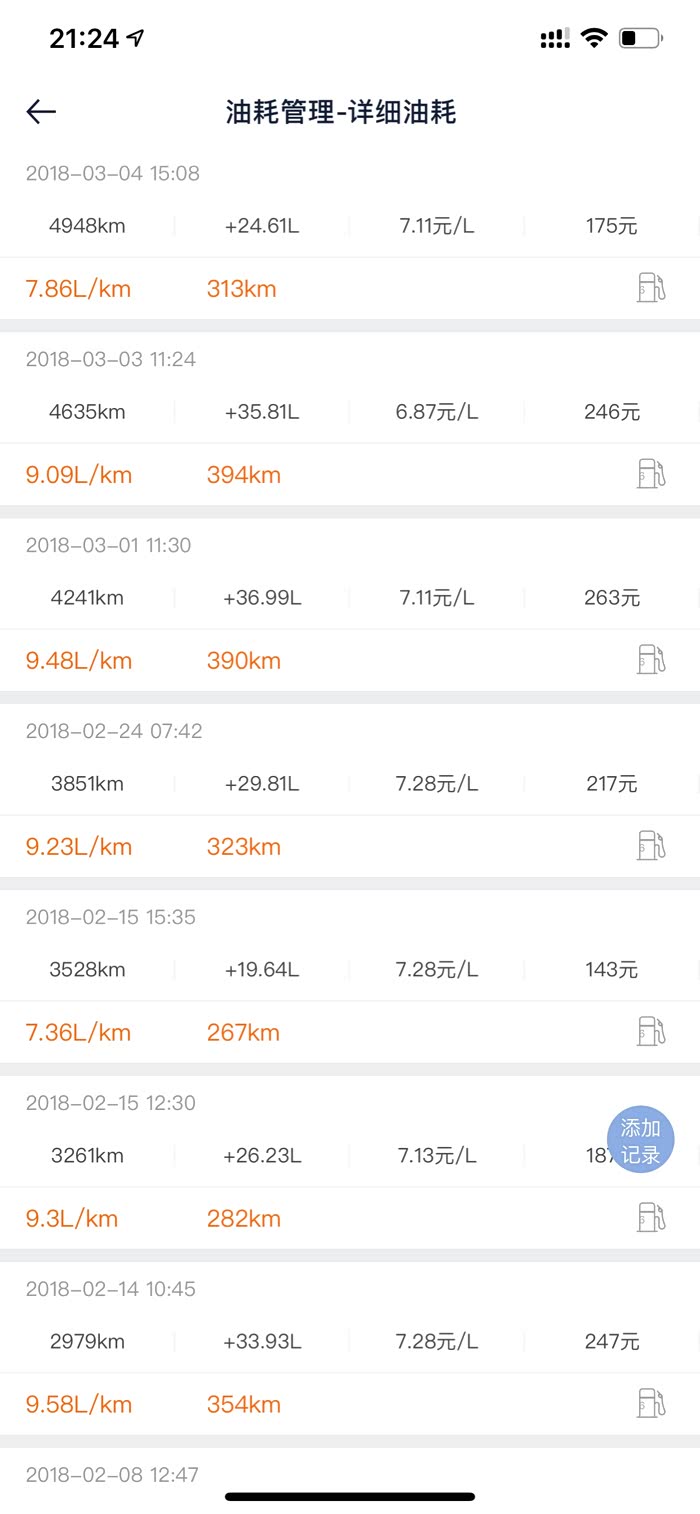The width and height of the screenshot is (700, 1514).
Task: Tap the fuel pump icon beside 267km
Action: [650, 1032]
